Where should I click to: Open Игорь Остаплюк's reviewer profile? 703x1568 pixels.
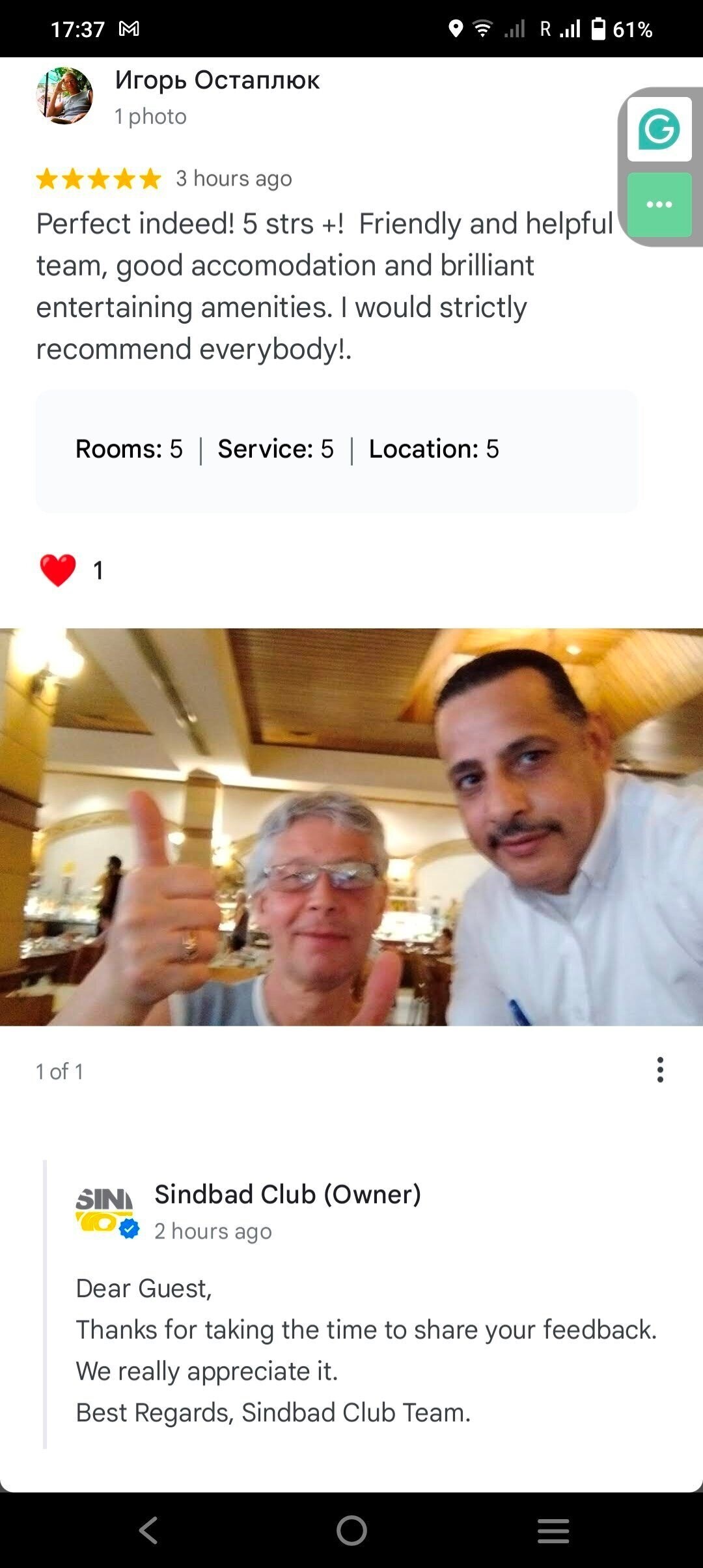click(217, 81)
